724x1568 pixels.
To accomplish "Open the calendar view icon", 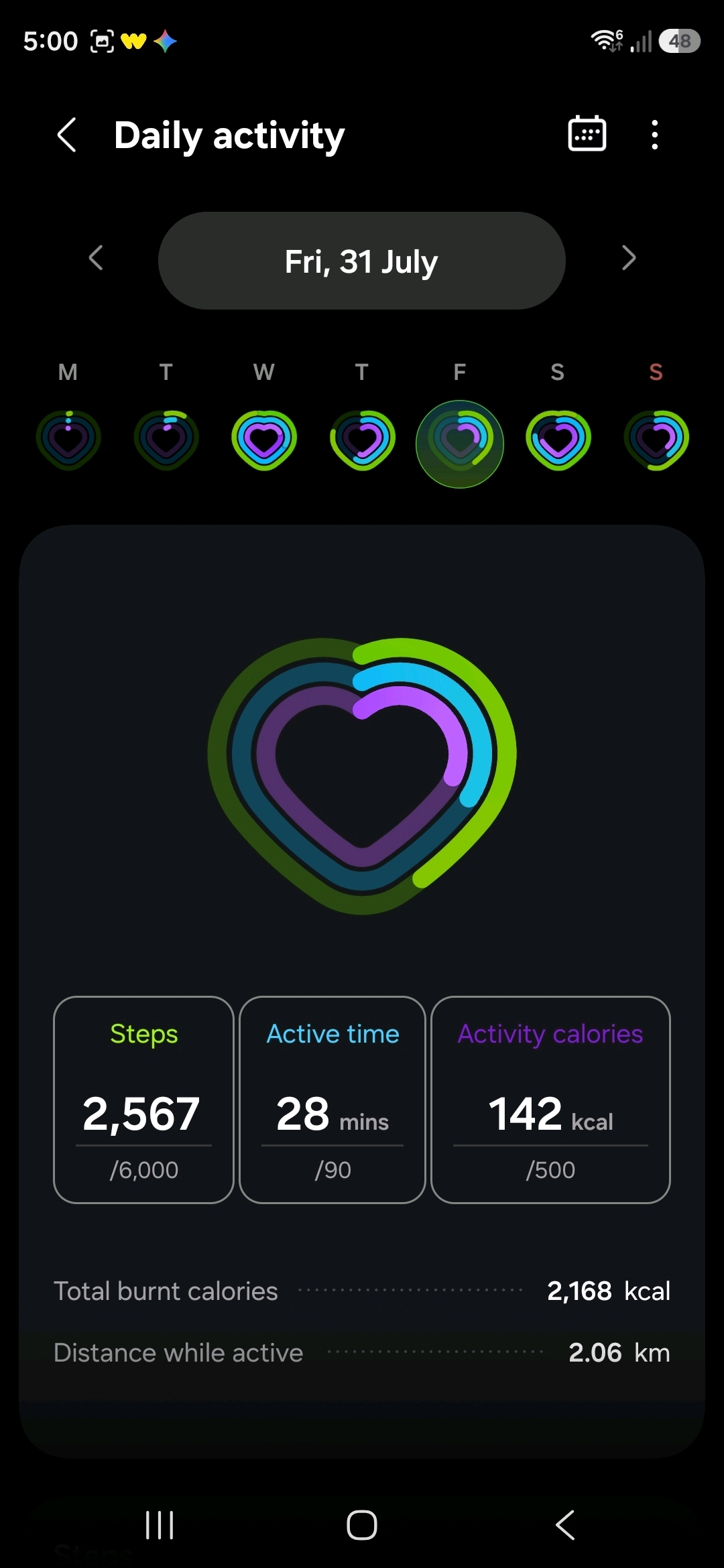I will tap(587, 134).
